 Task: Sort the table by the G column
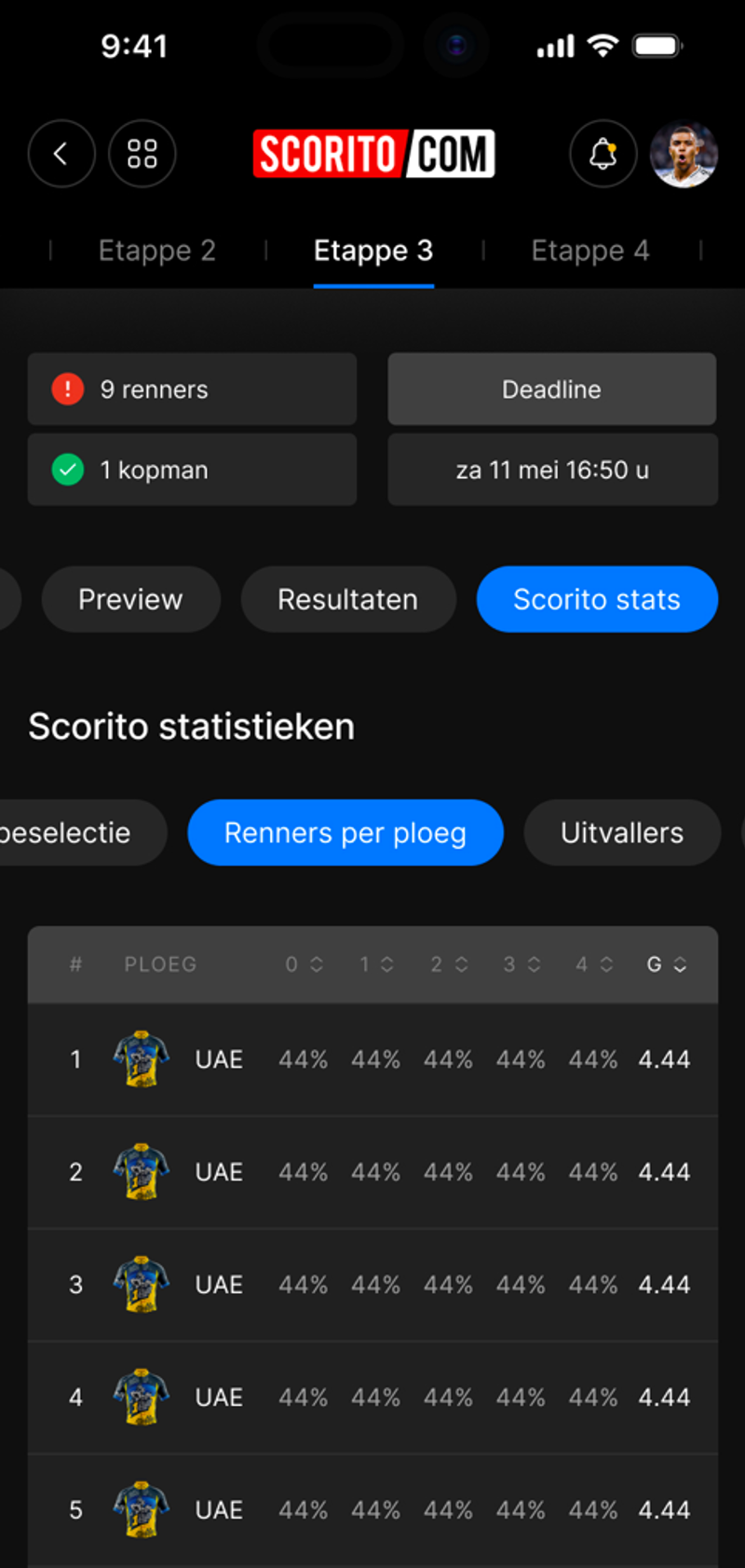coord(667,964)
